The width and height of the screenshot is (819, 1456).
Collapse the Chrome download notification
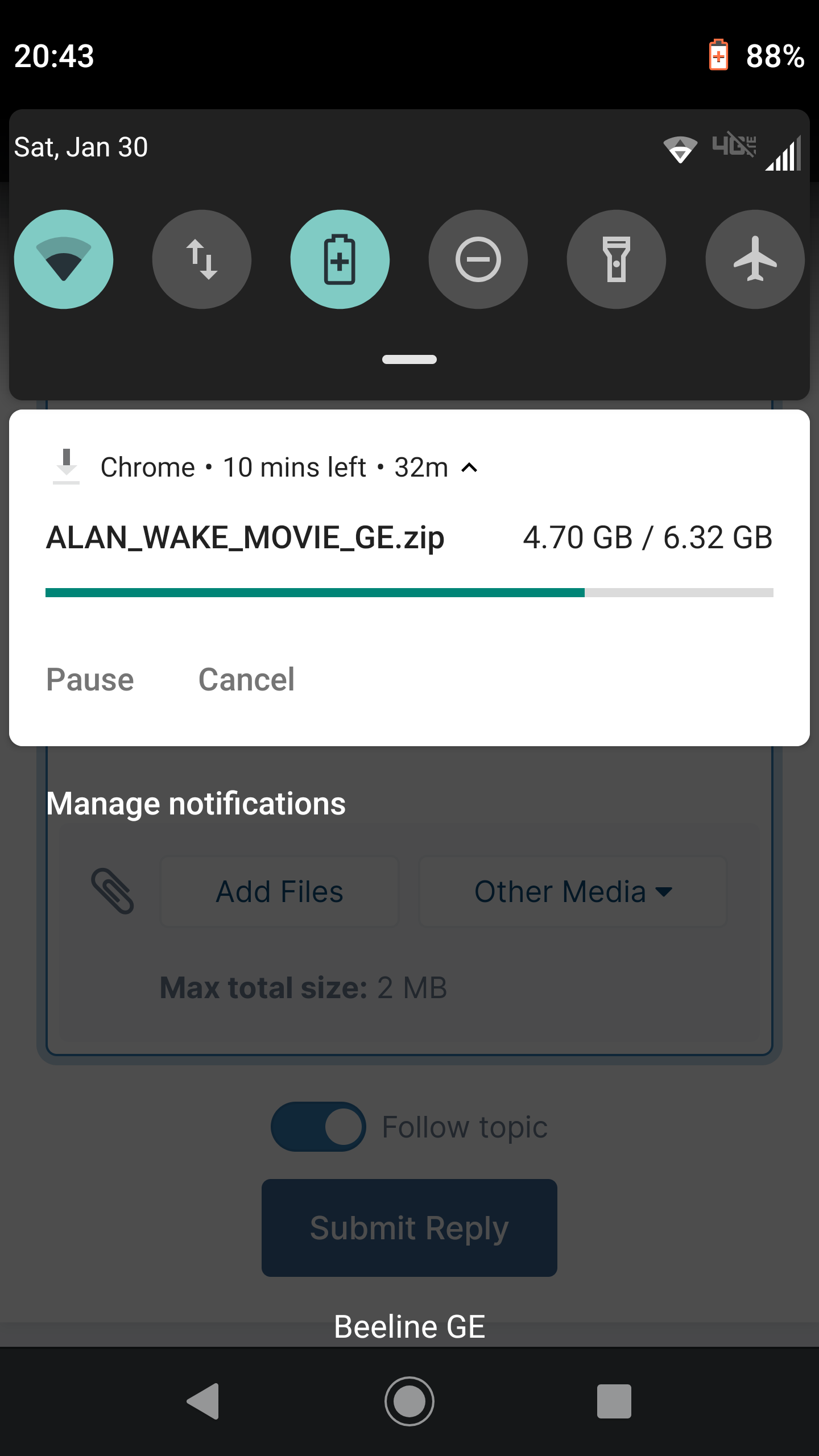(469, 468)
